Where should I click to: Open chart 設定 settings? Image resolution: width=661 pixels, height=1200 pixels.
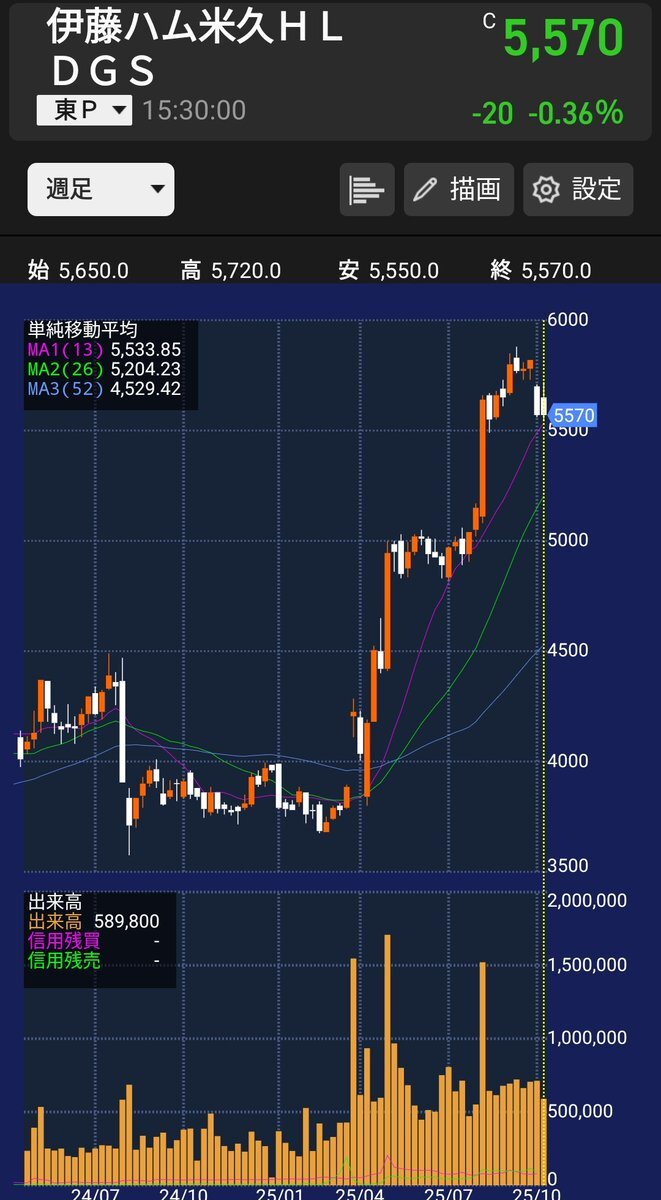[x=578, y=190]
